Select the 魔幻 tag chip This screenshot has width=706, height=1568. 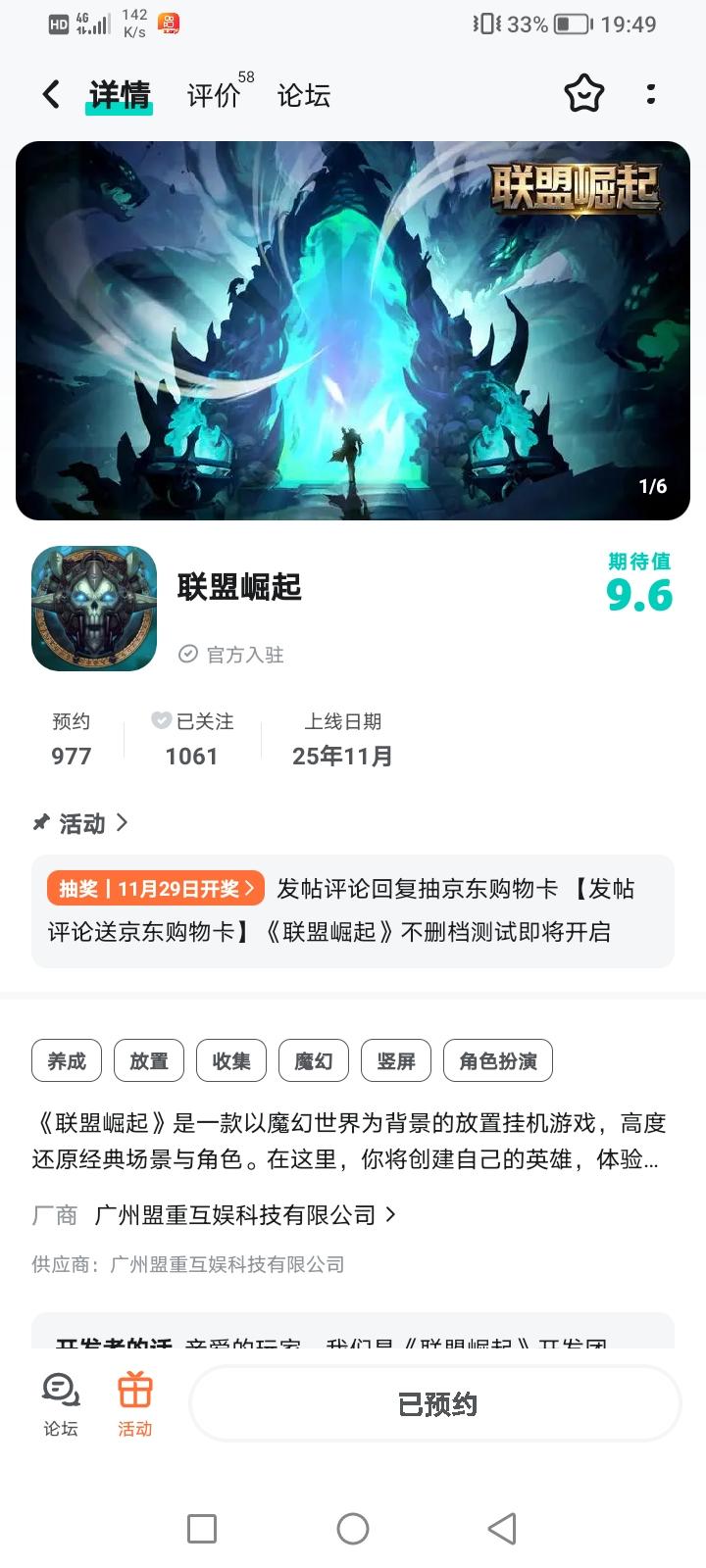[x=314, y=1060]
